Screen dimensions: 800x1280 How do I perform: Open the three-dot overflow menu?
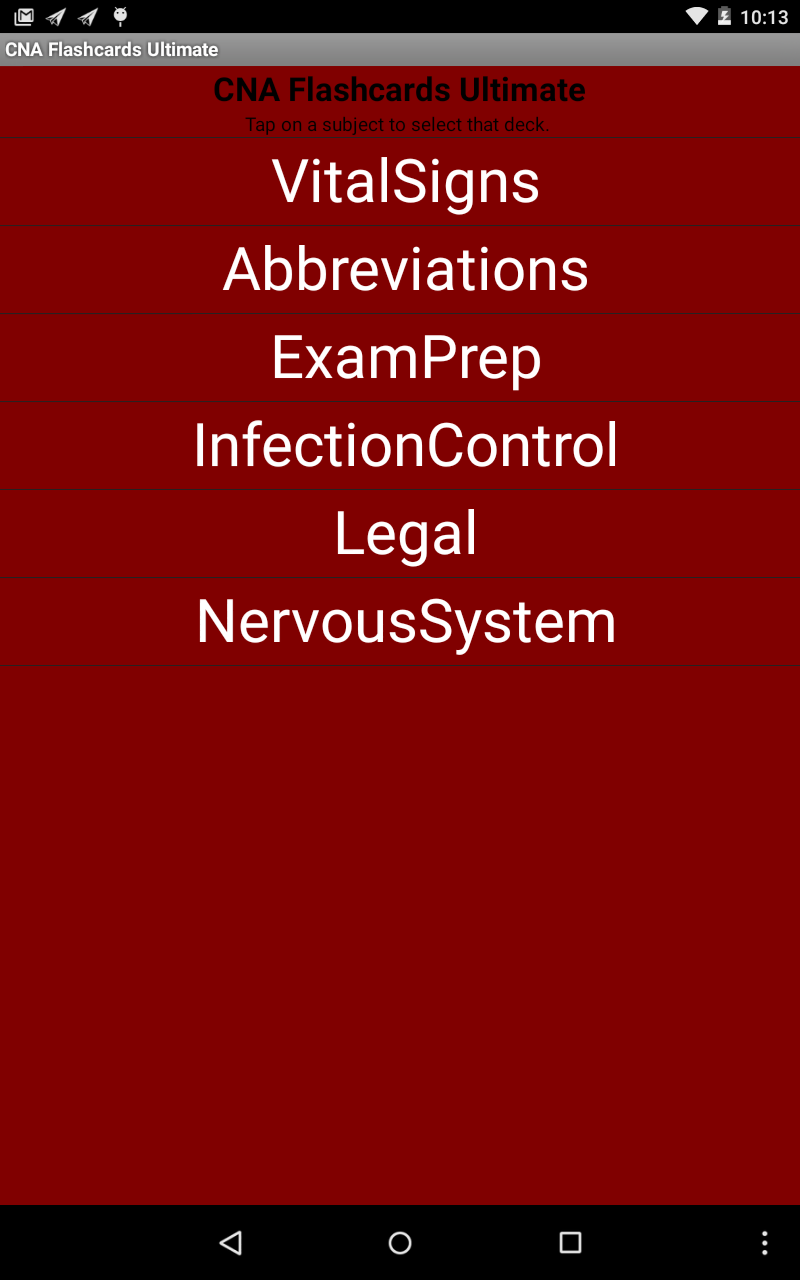click(x=767, y=1242)
